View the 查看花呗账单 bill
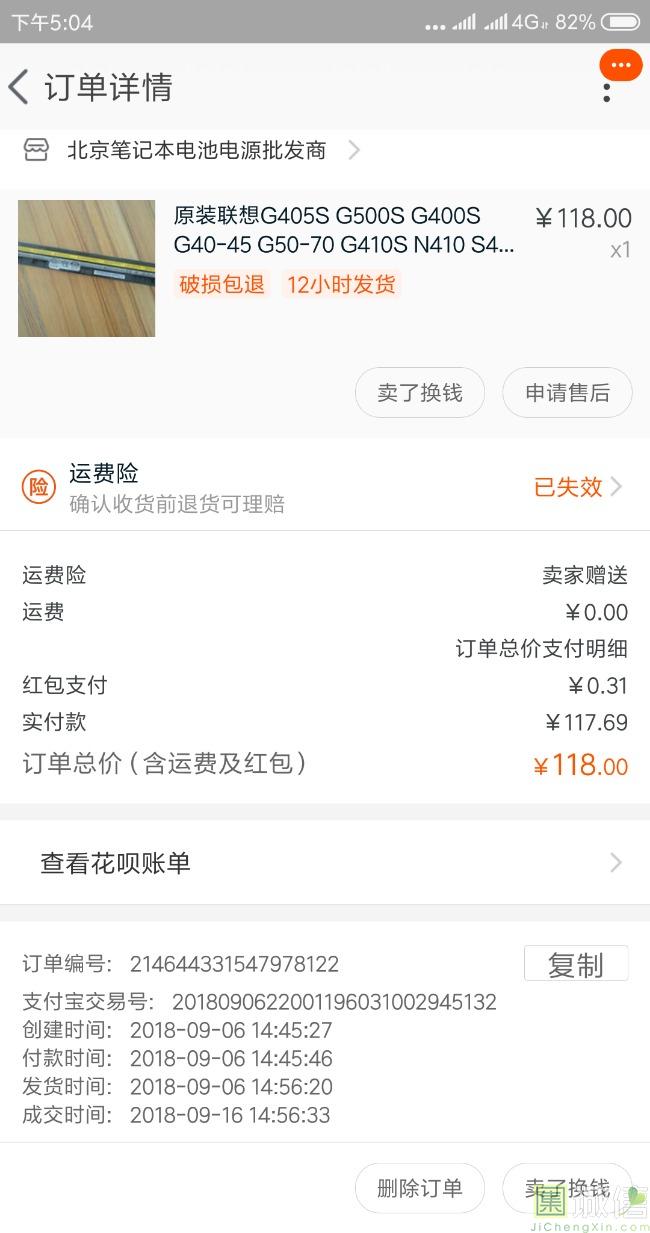 click(325, 863)
